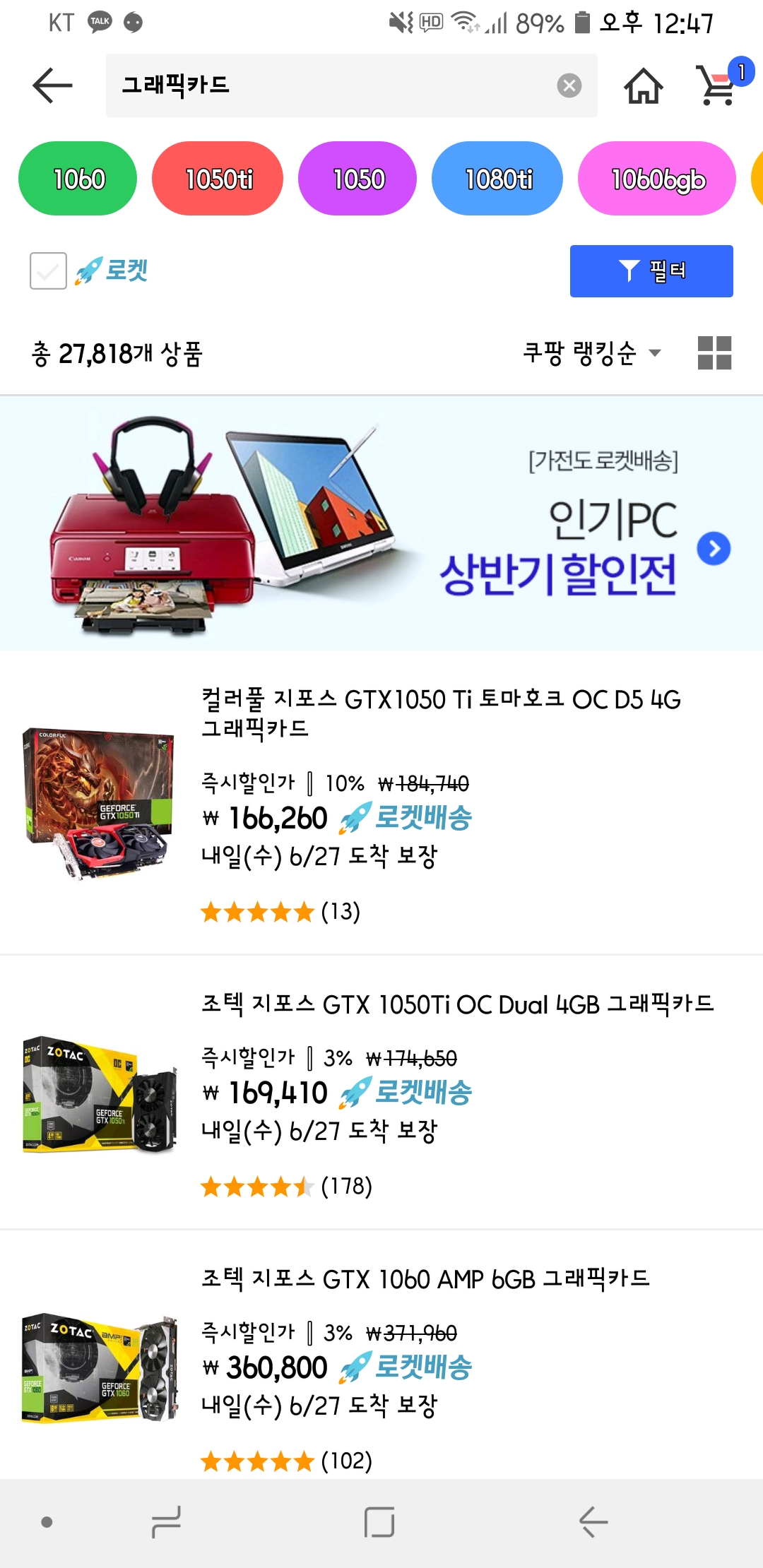Screen dimensions: 763x1568
Task: Select the 1050 chip
Action: tap(357, 179)
